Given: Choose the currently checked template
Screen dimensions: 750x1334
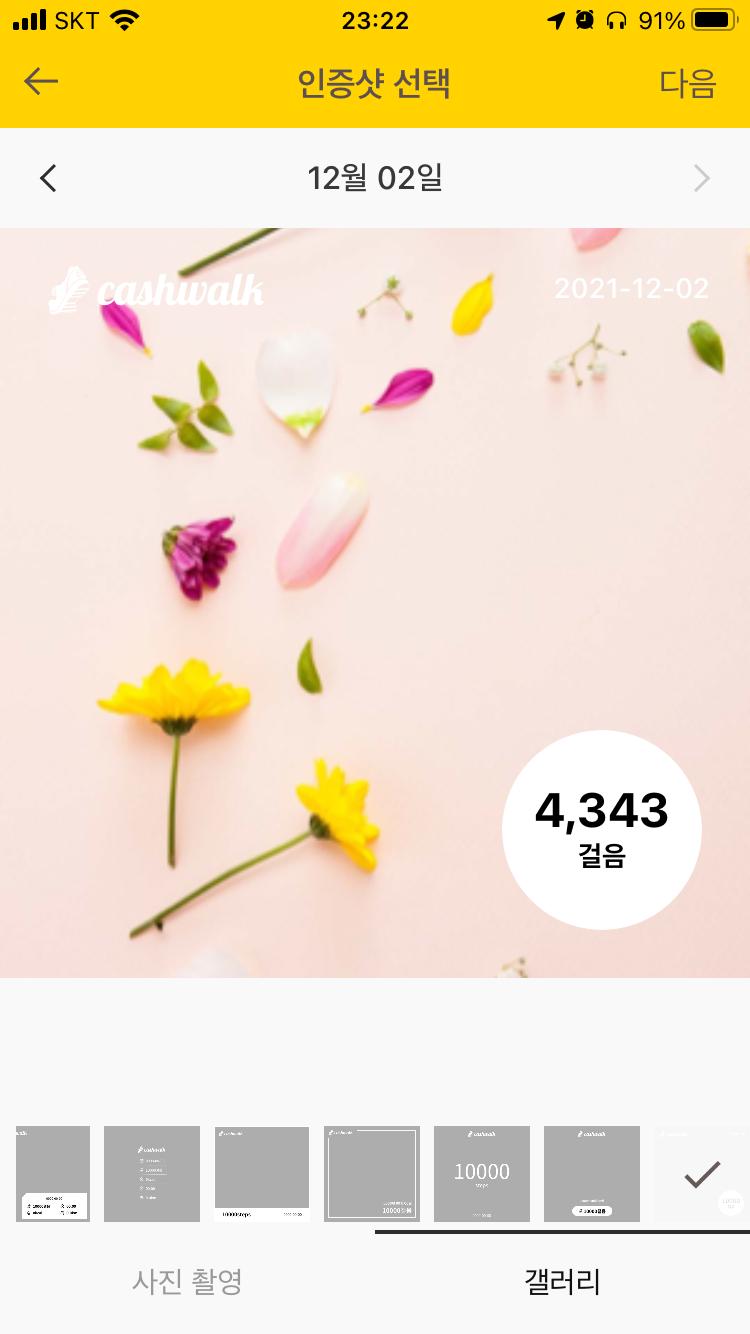Looking at the screenshot, I should pos(702,1174).
